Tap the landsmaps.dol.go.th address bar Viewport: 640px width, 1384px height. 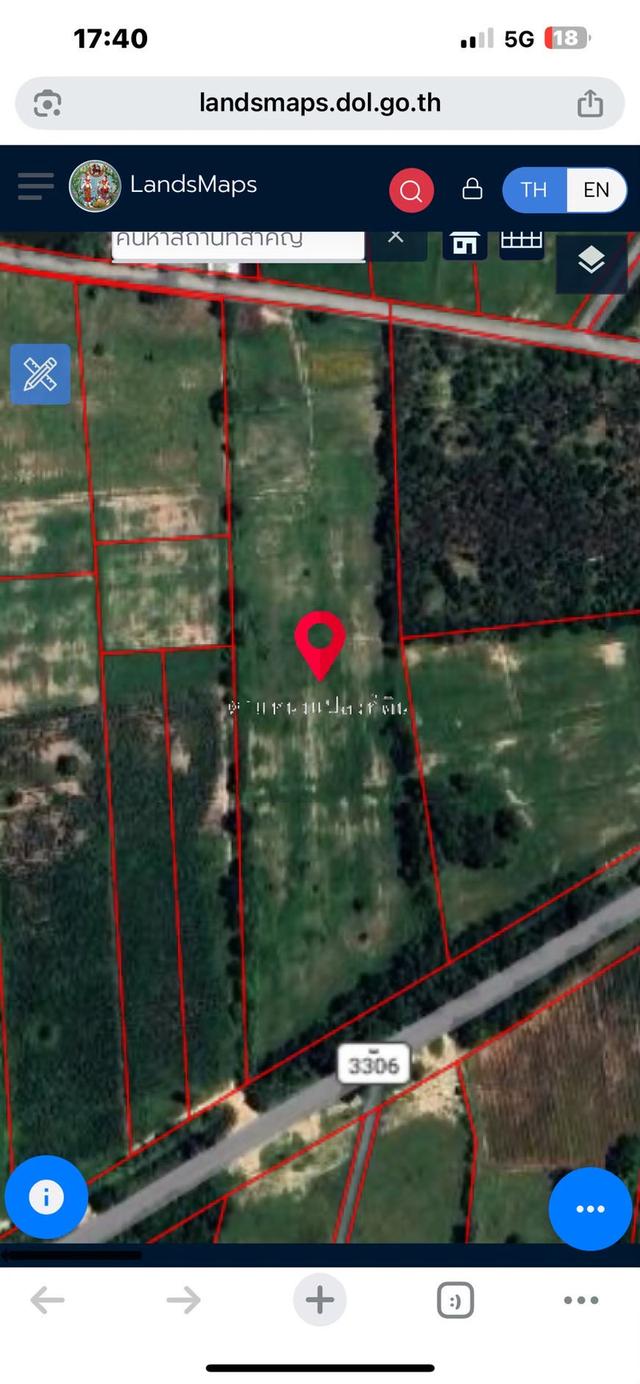pos(320,103)
